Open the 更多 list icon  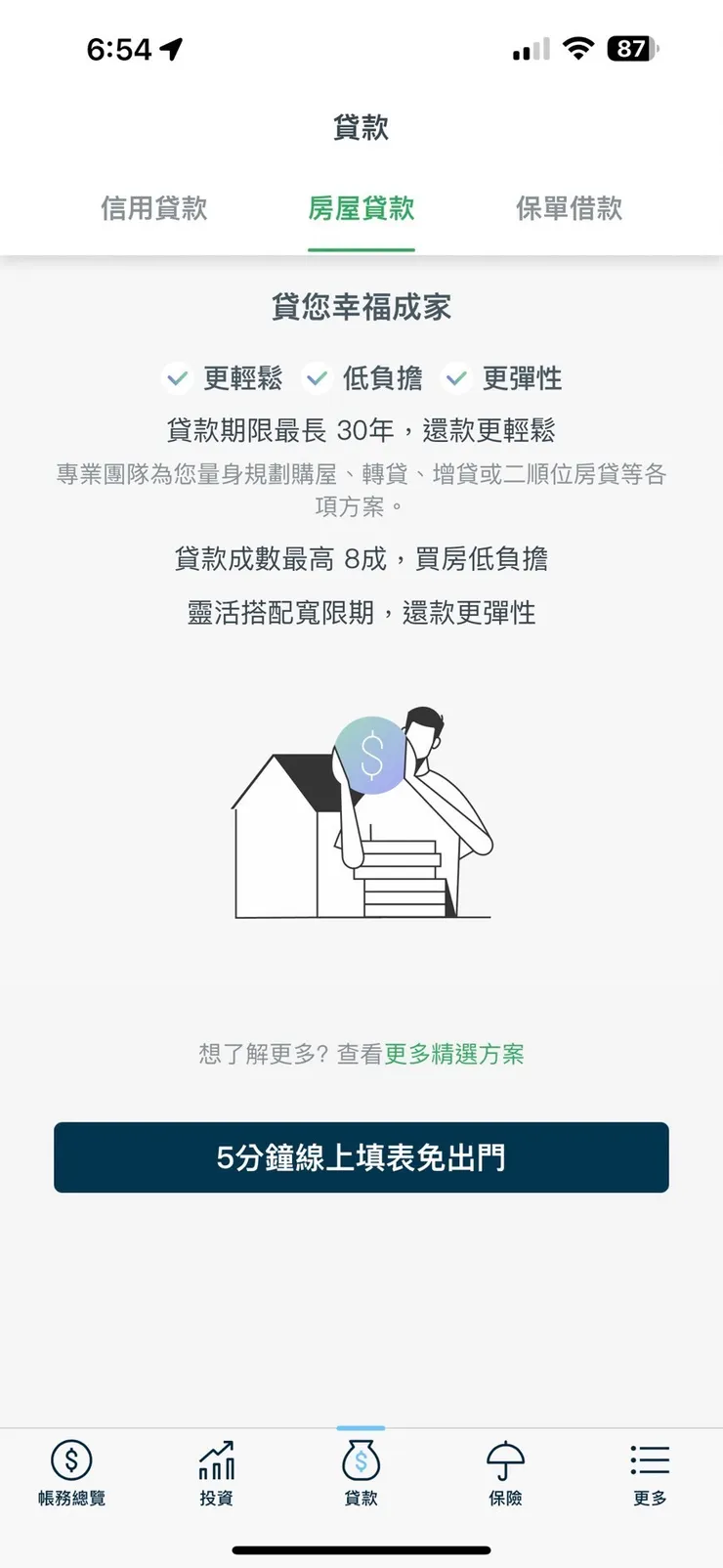pyautogui.click(x=650, y=1461)
